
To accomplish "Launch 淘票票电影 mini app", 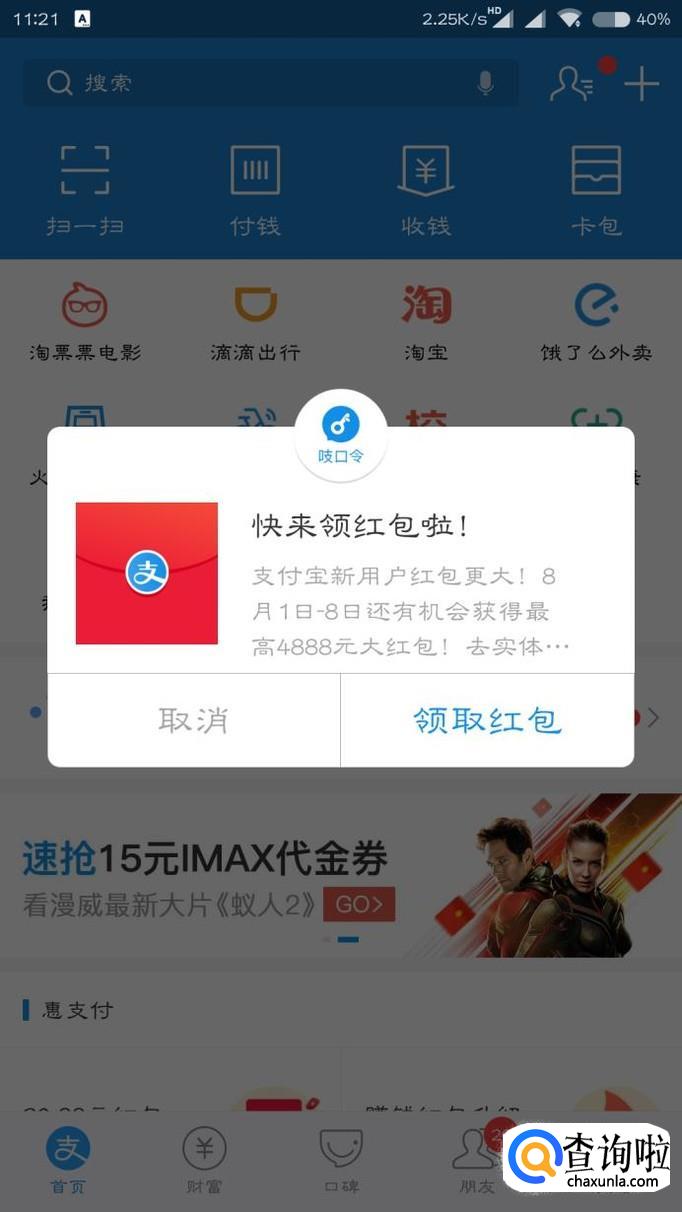I will [x=85, y=320].
